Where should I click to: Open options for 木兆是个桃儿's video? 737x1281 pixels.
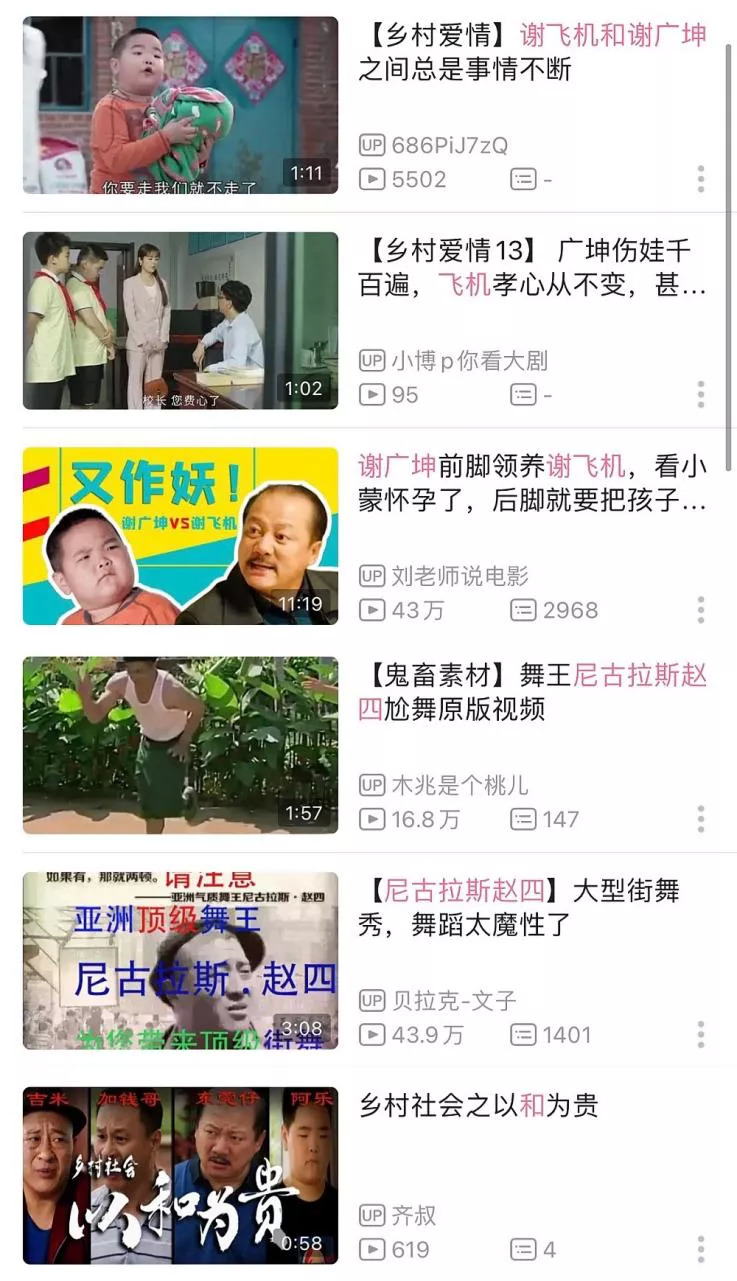[x=701, y=819]
